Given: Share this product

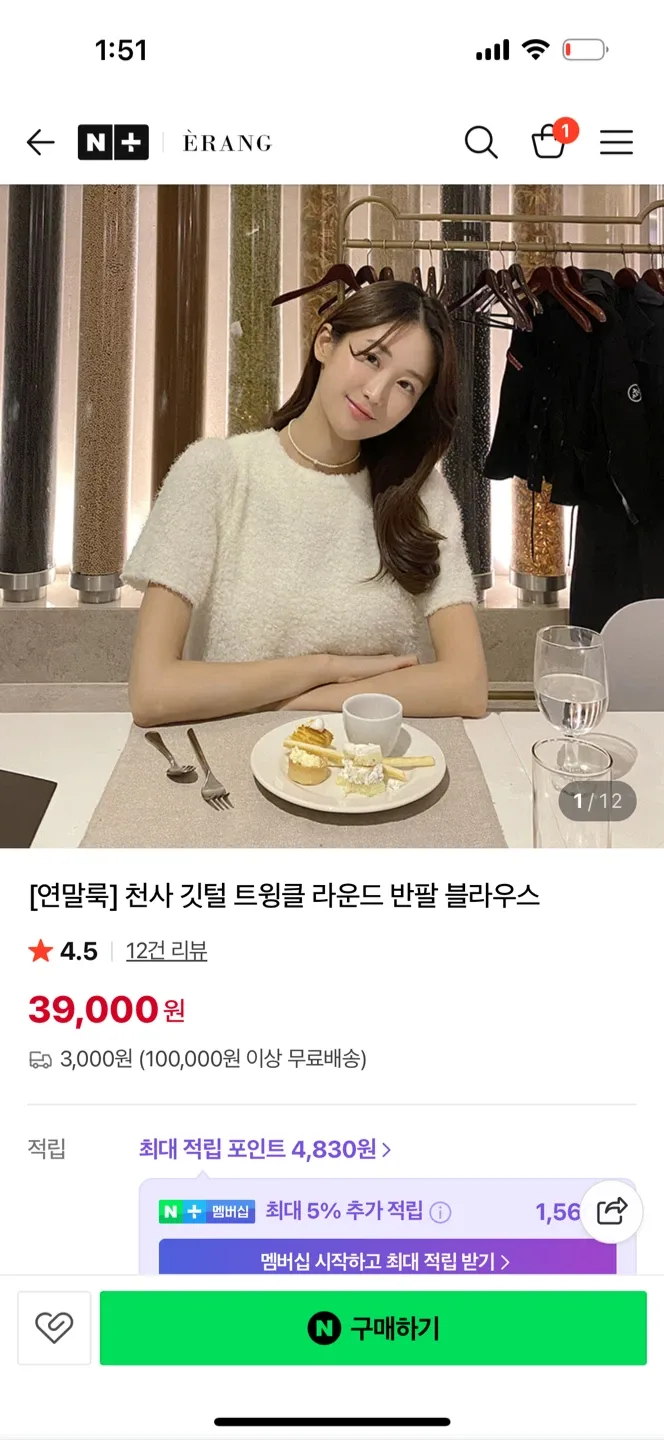Looking at the screenshot, I should click(611, 1211).
